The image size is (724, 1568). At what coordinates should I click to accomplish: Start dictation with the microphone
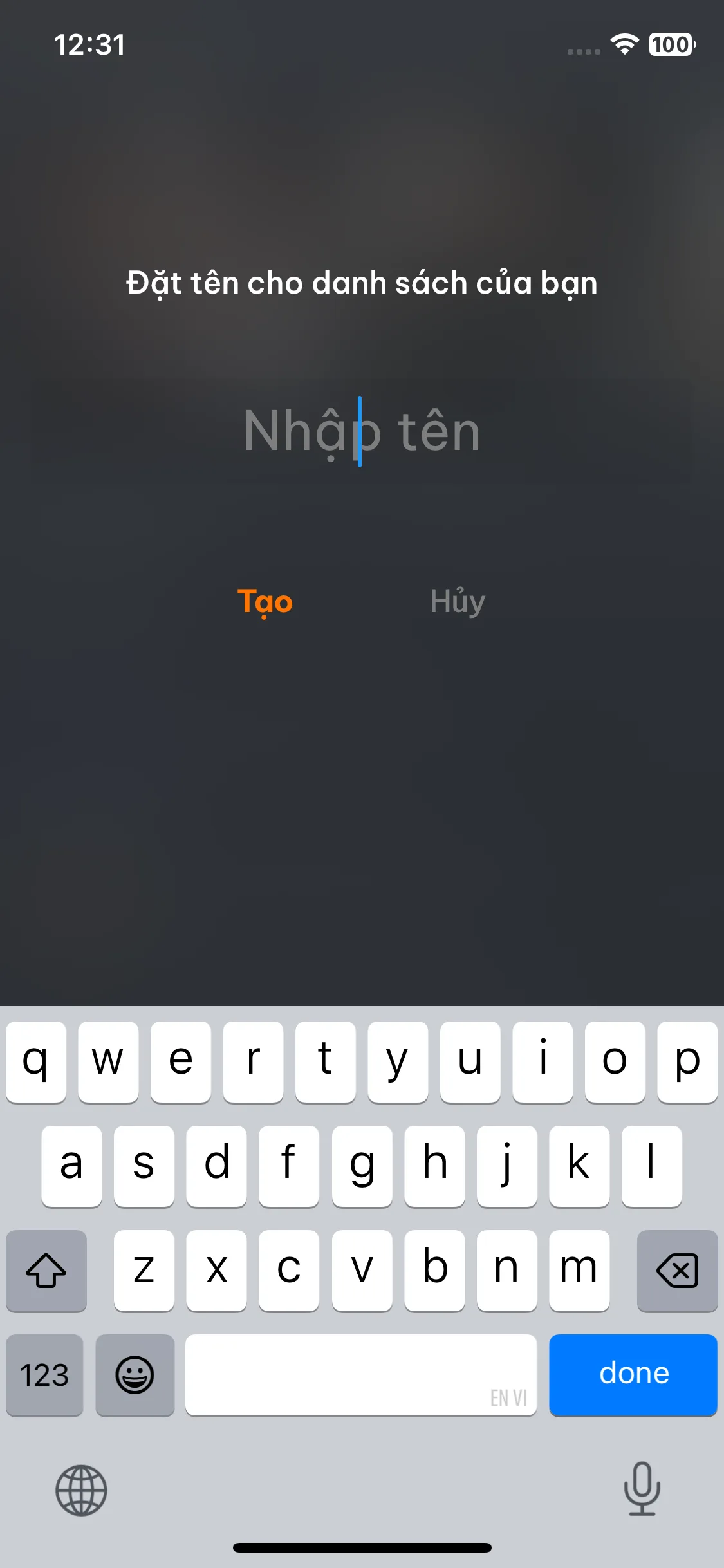pyautogui.click(x=642, y=1488)
